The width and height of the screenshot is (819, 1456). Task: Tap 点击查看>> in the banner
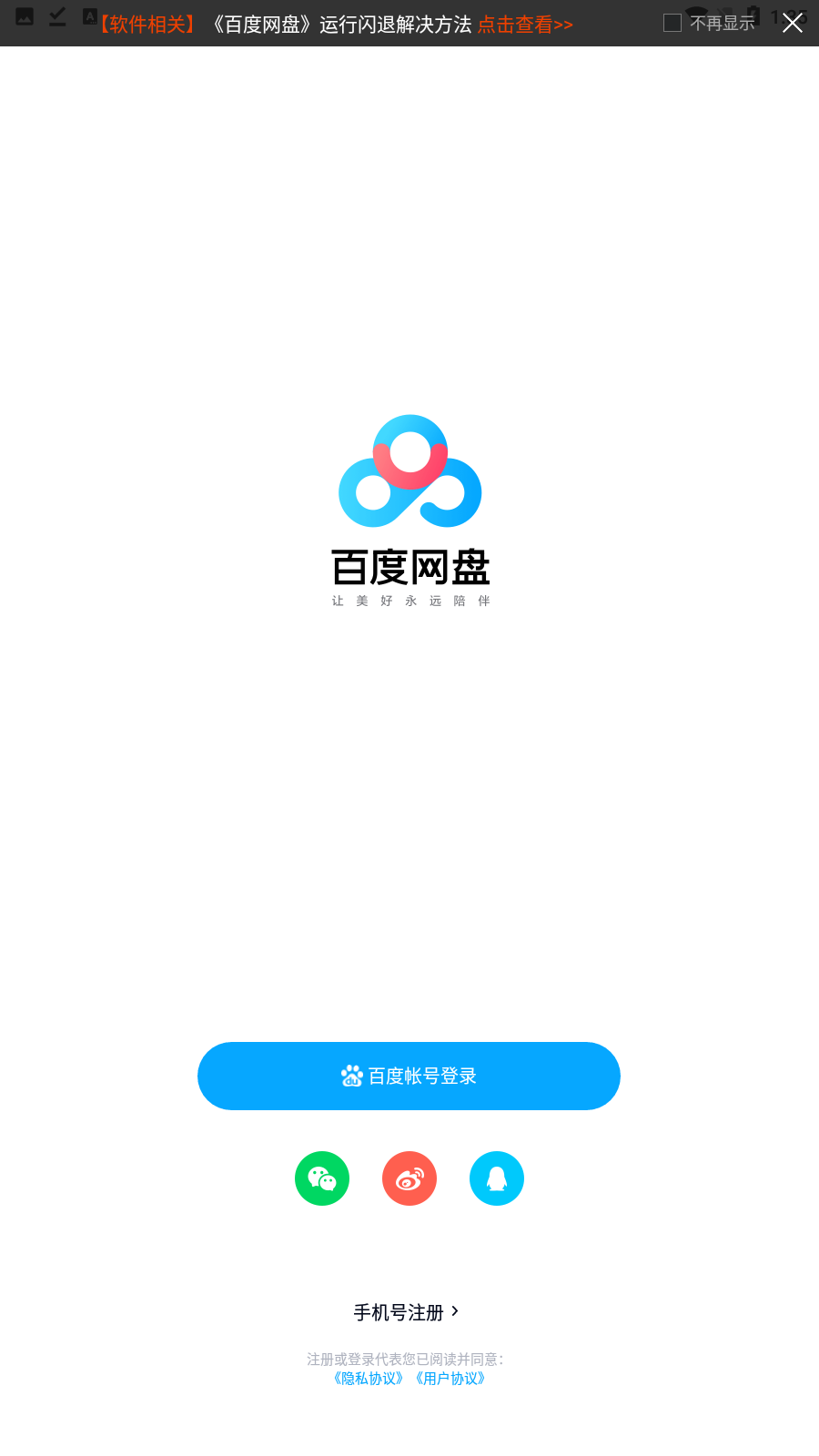(x=525, y=25)
